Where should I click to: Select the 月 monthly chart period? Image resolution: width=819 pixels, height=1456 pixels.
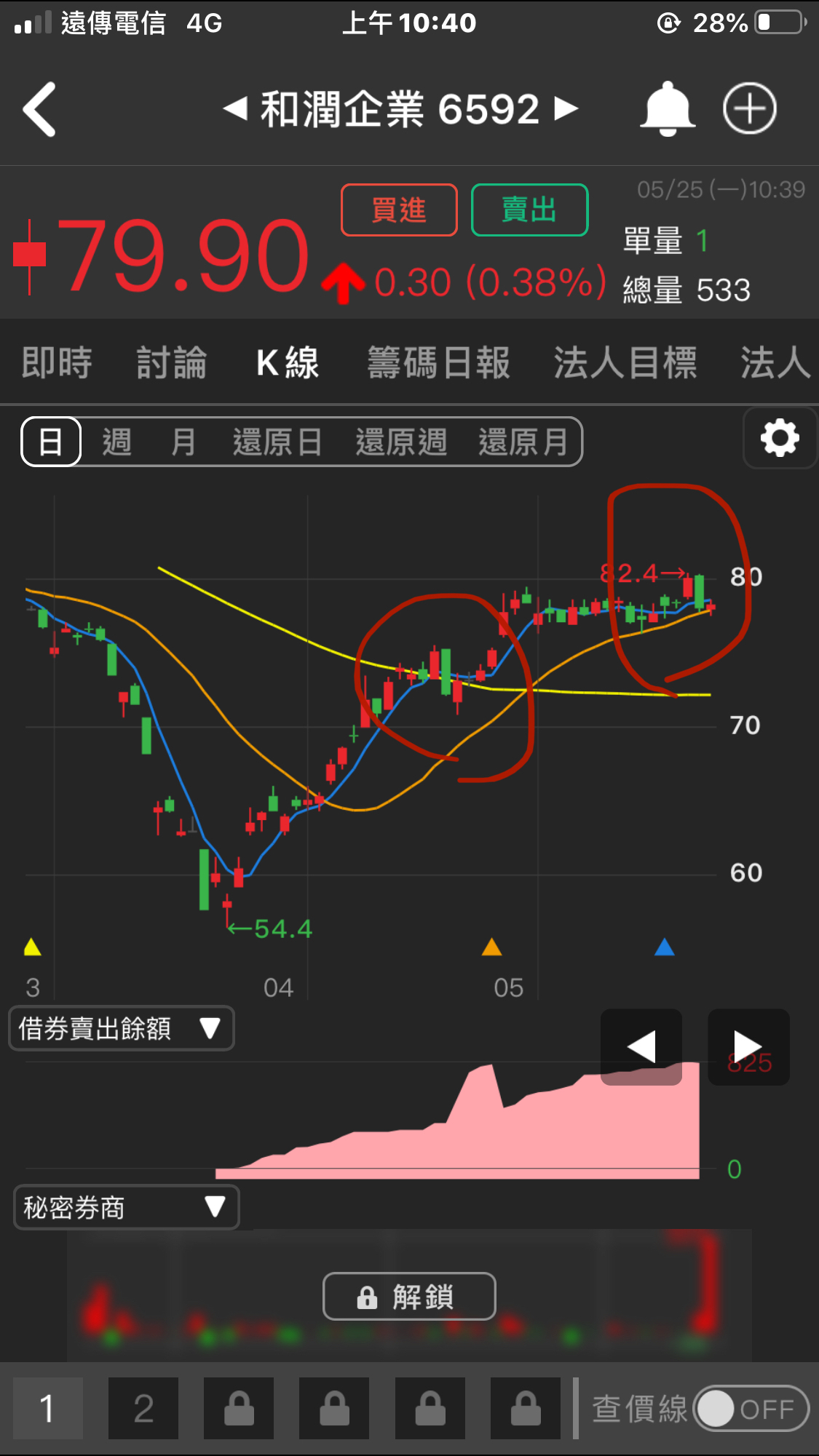pos(183,442)
